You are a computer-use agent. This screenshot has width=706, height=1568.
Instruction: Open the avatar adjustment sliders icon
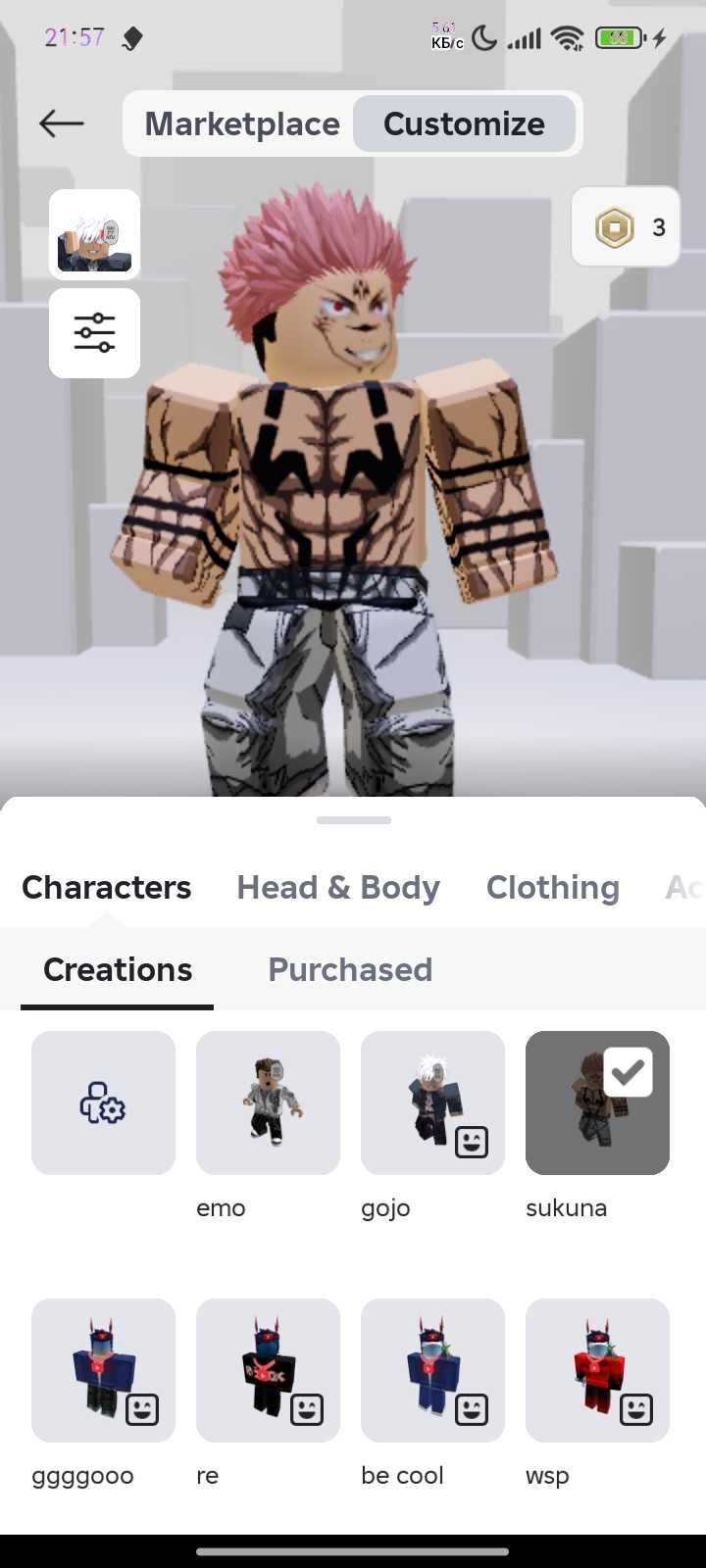tap(94, 333)
